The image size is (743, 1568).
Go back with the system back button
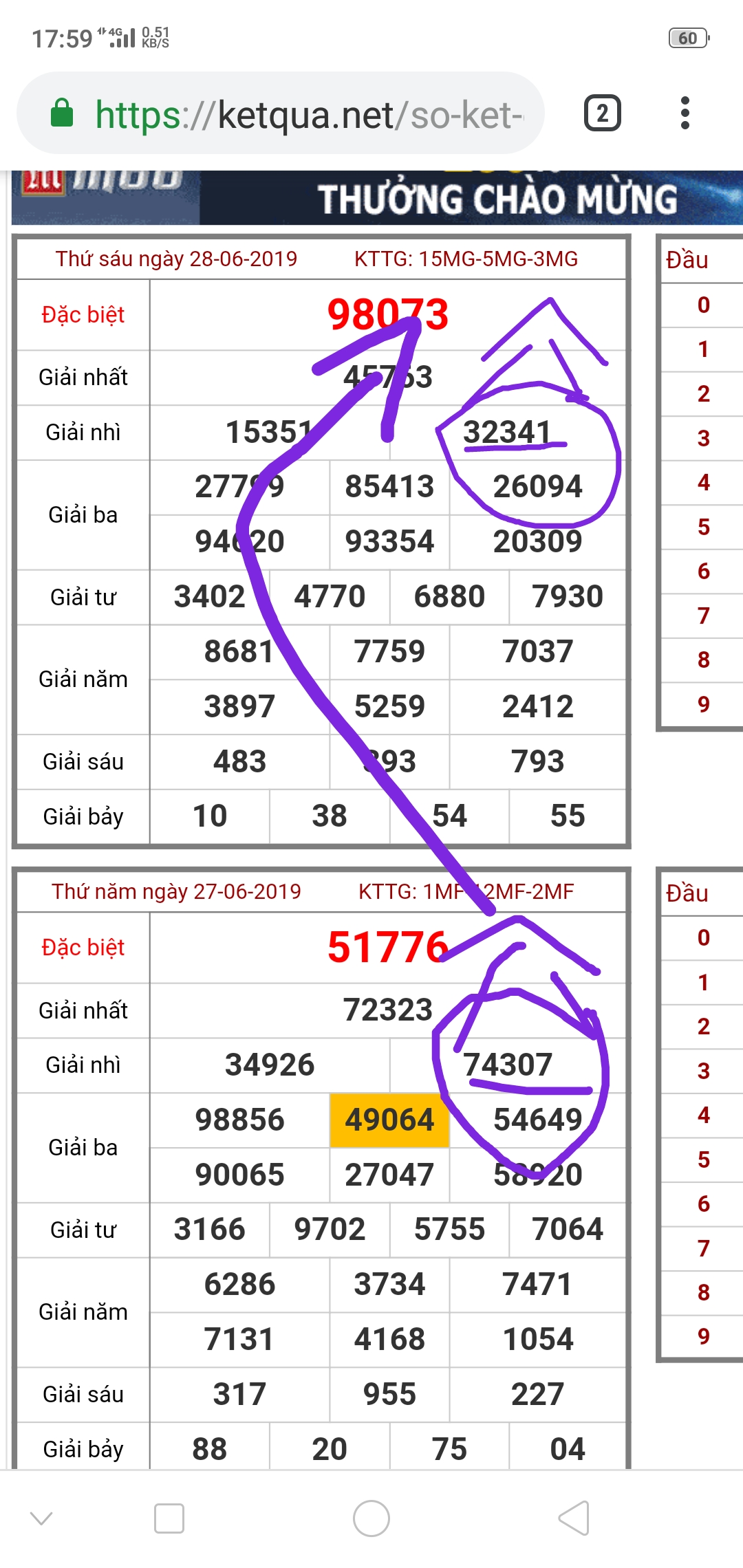coord(574,1518)
